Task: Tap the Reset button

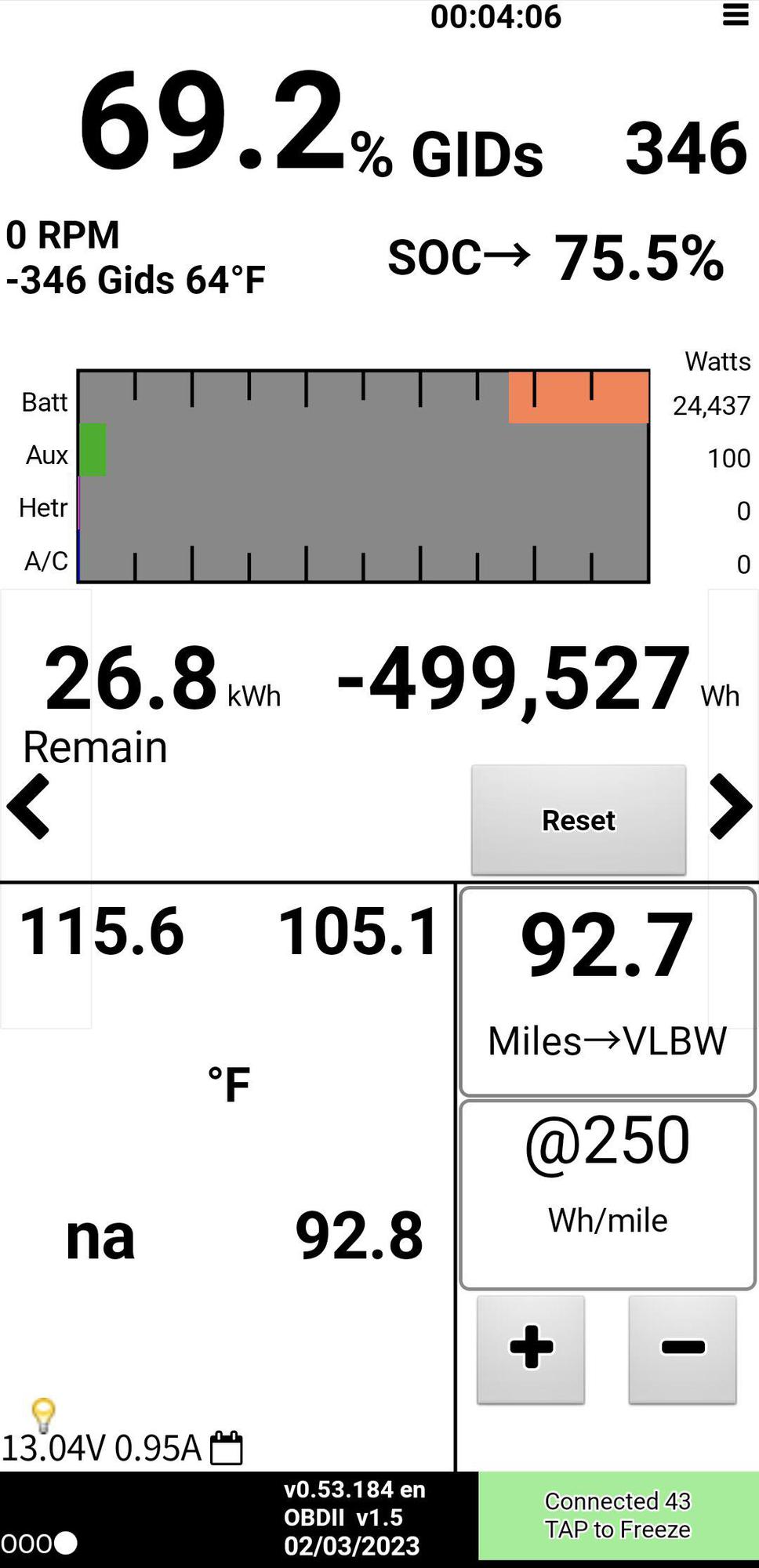Action: 578,819
